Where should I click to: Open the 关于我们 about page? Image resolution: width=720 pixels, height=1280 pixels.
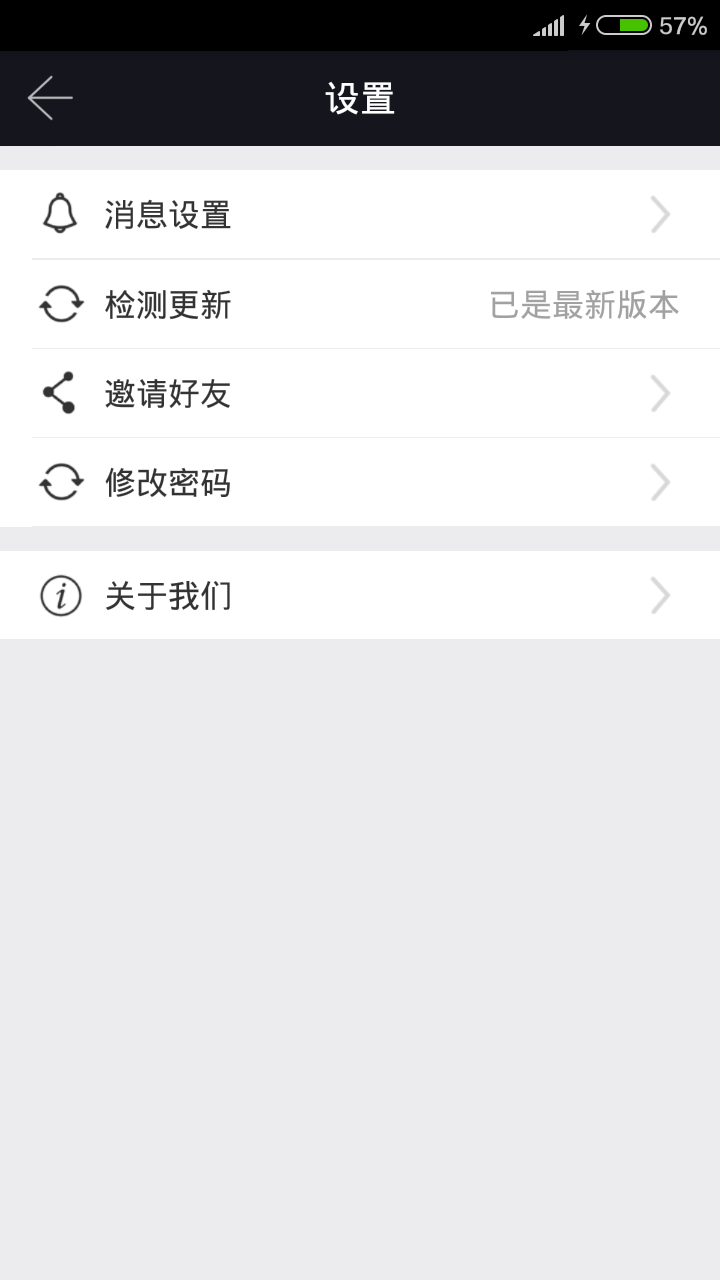[x=360, y=596]
